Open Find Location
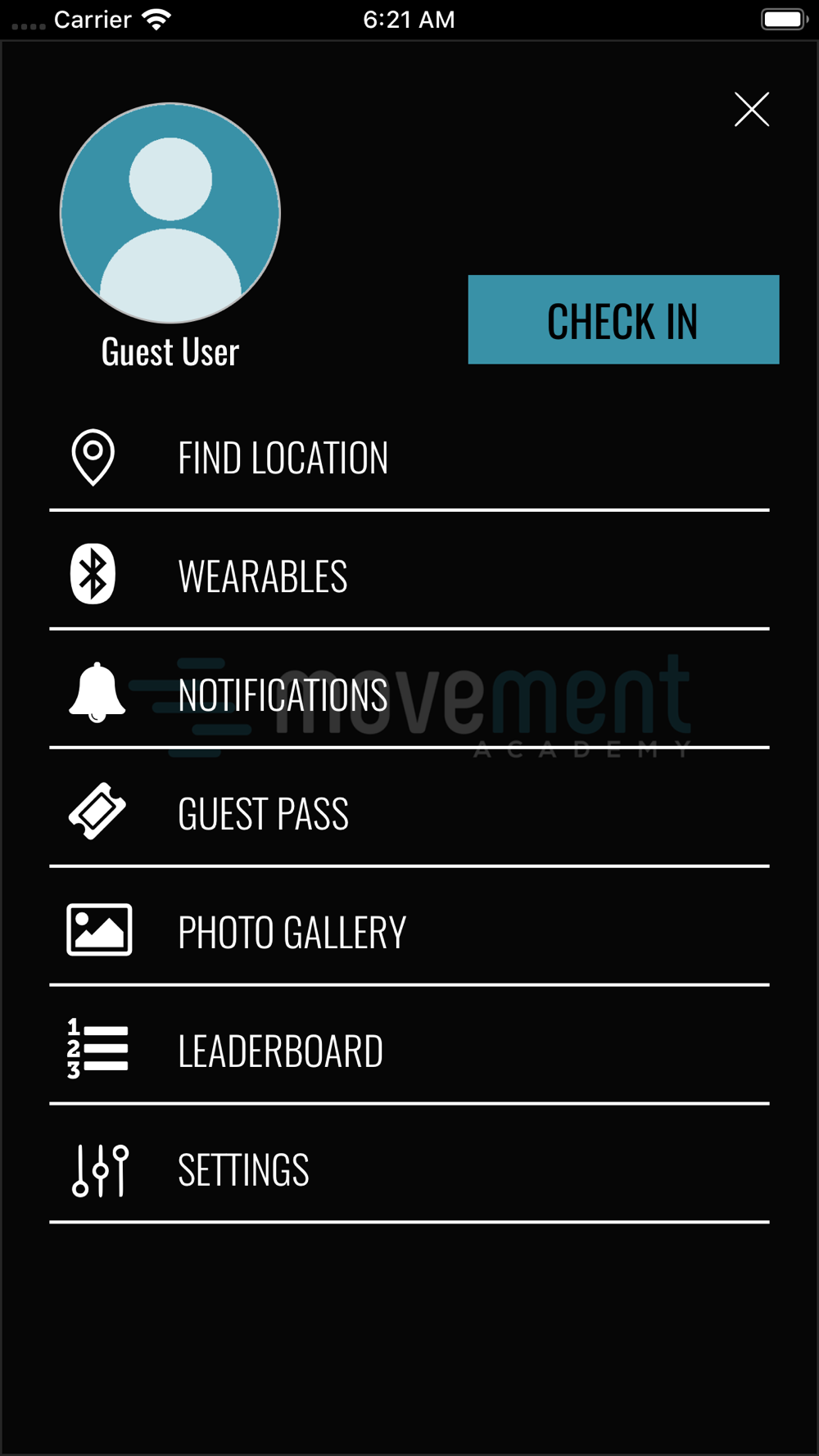The image size is (819, 1456). click(x=283, y=458)
